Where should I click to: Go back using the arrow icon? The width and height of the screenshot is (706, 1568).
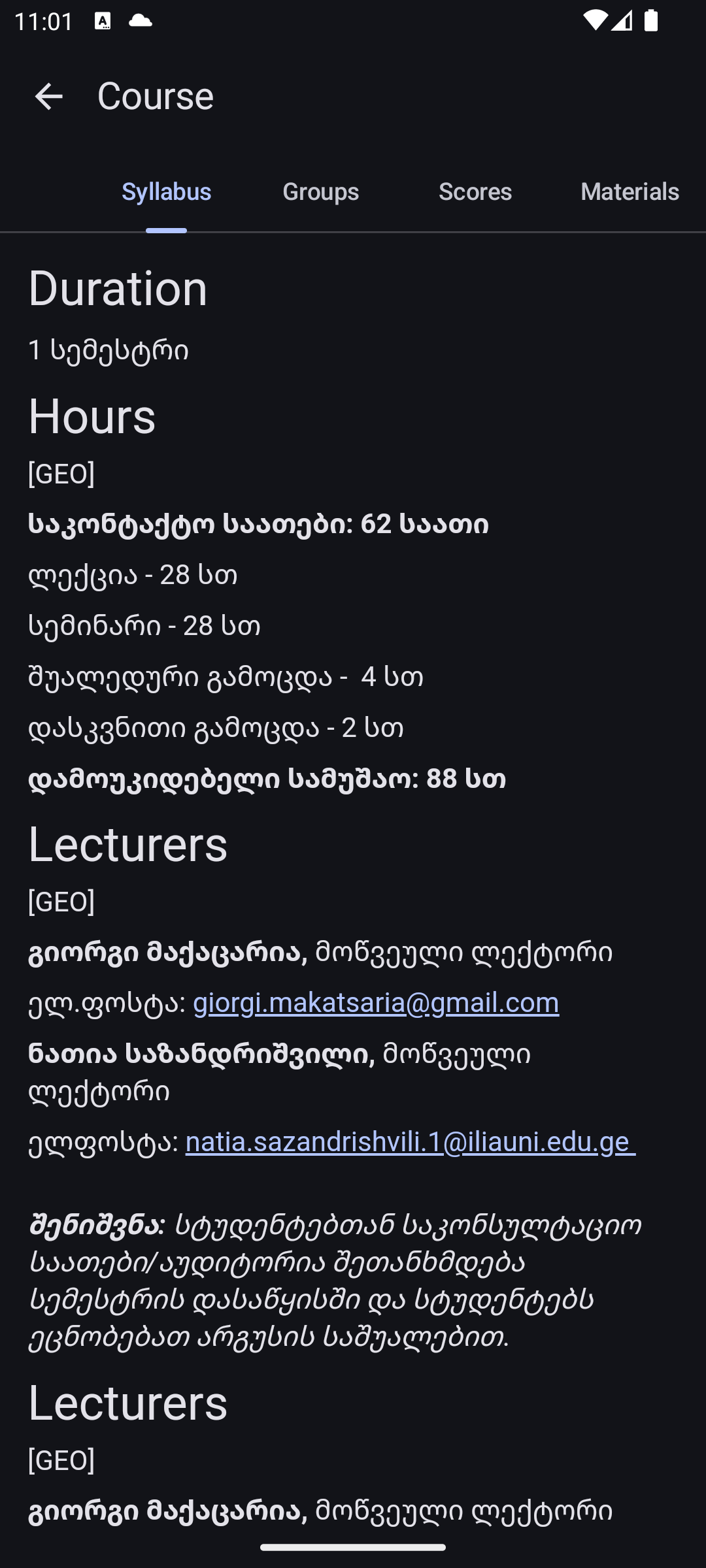[48, 97]
